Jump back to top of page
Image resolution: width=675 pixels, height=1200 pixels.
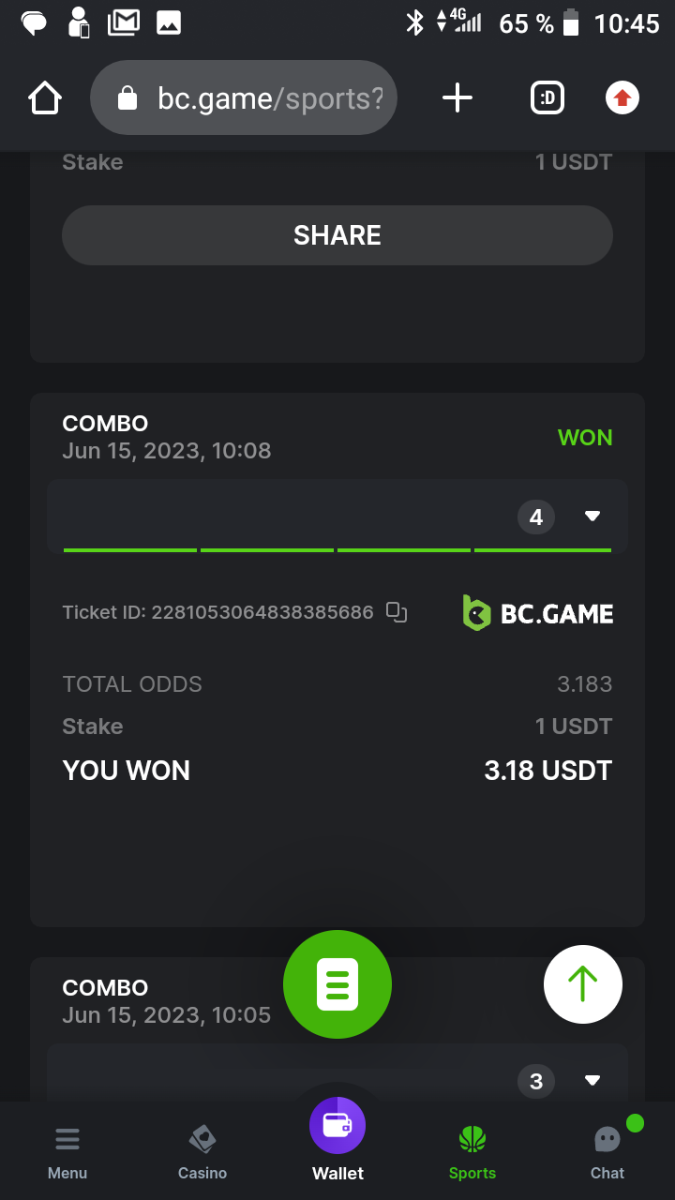(583, 985)
